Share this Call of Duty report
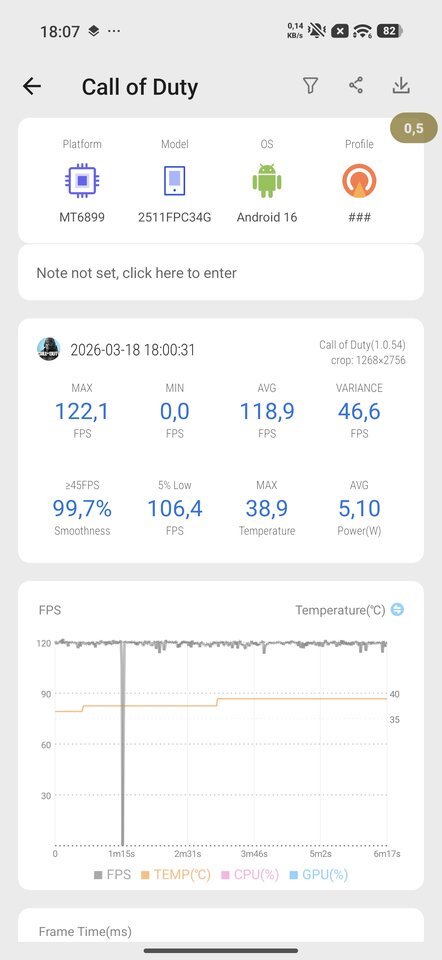Viewport: 442px width, 960px height. pyautogui.click(x=356, y=86)
